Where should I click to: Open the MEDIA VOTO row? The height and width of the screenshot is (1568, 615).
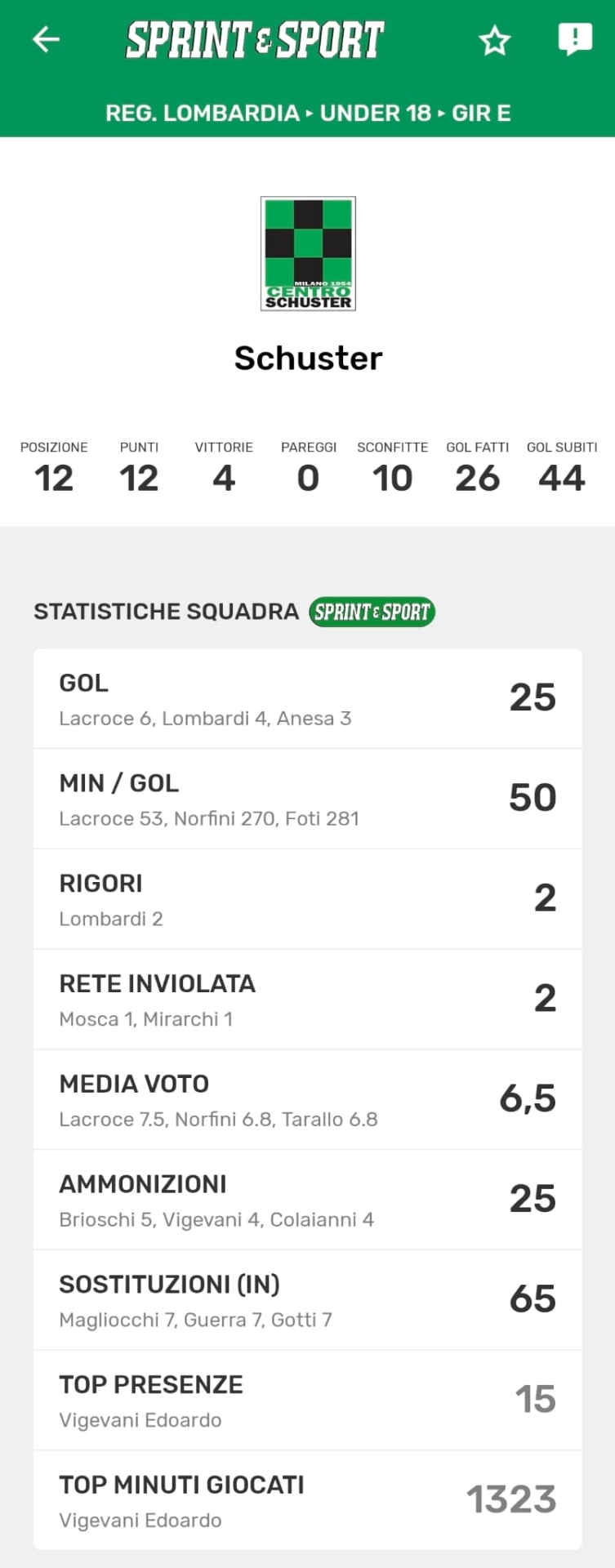tap(307, 1100)
